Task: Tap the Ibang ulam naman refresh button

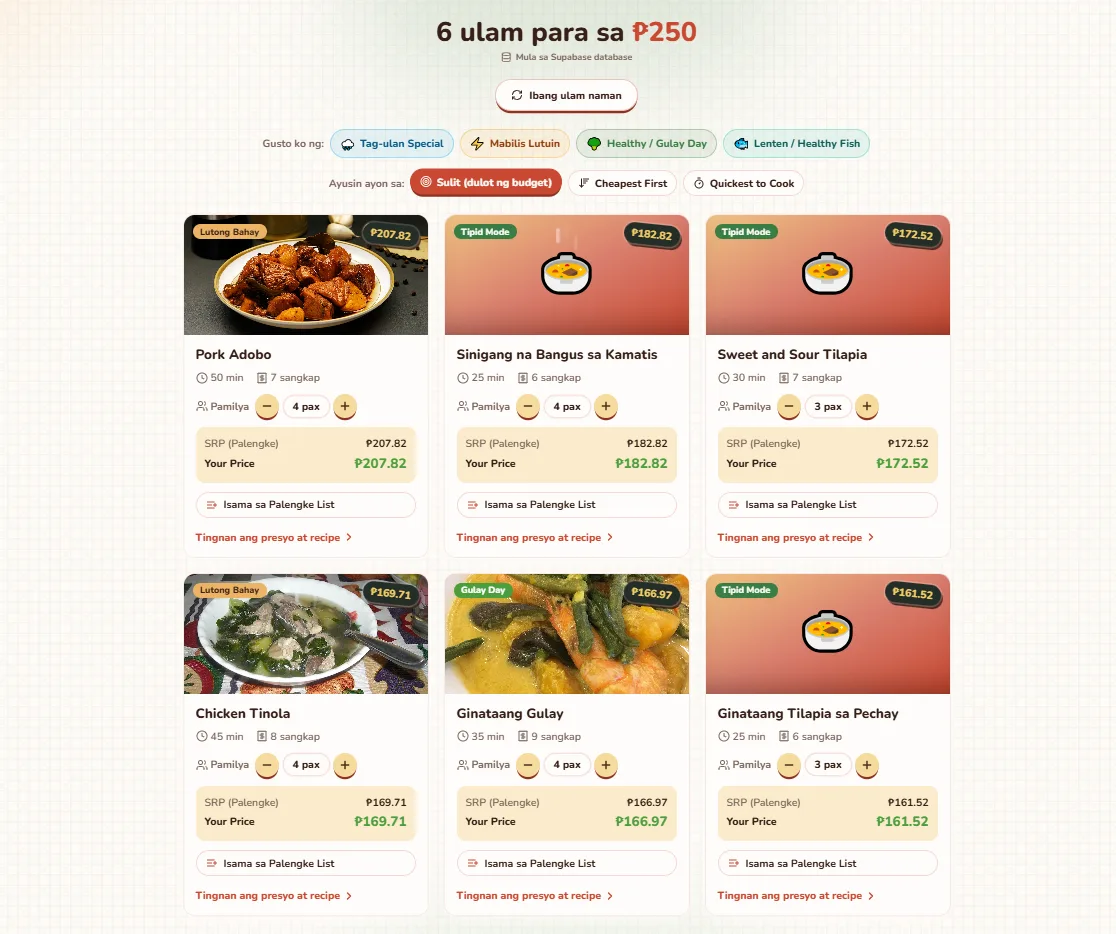Action: (566, 95)
